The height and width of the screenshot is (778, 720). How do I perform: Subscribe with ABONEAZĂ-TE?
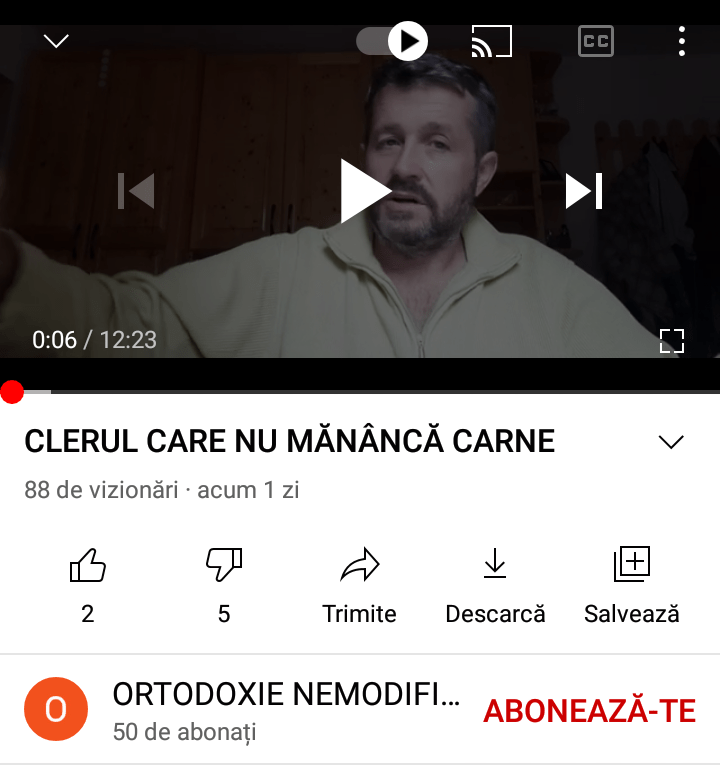tap(589, 710)
